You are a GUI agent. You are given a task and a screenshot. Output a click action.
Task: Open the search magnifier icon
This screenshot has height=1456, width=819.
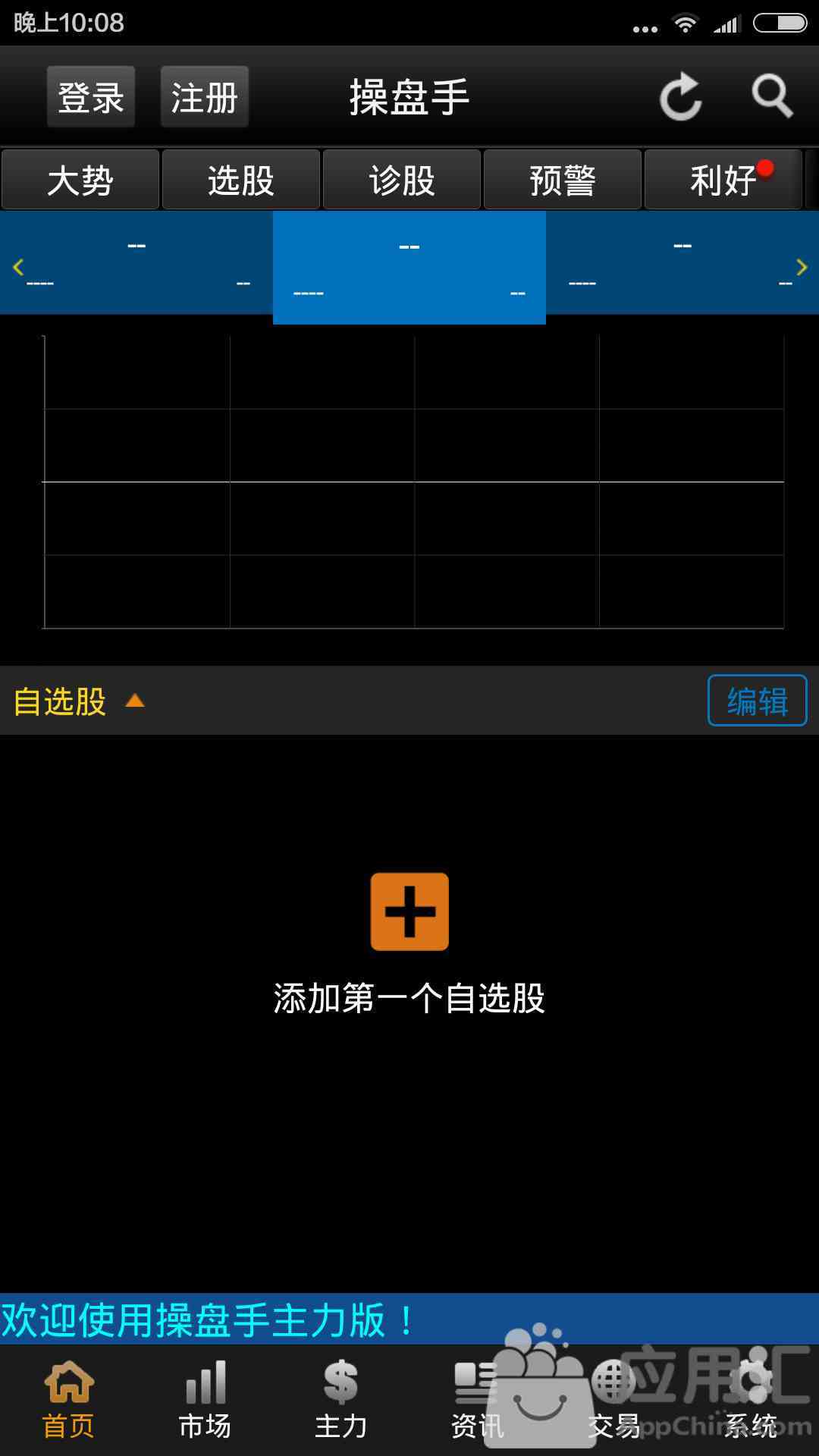pyautogui.click(x=771, y=96)
